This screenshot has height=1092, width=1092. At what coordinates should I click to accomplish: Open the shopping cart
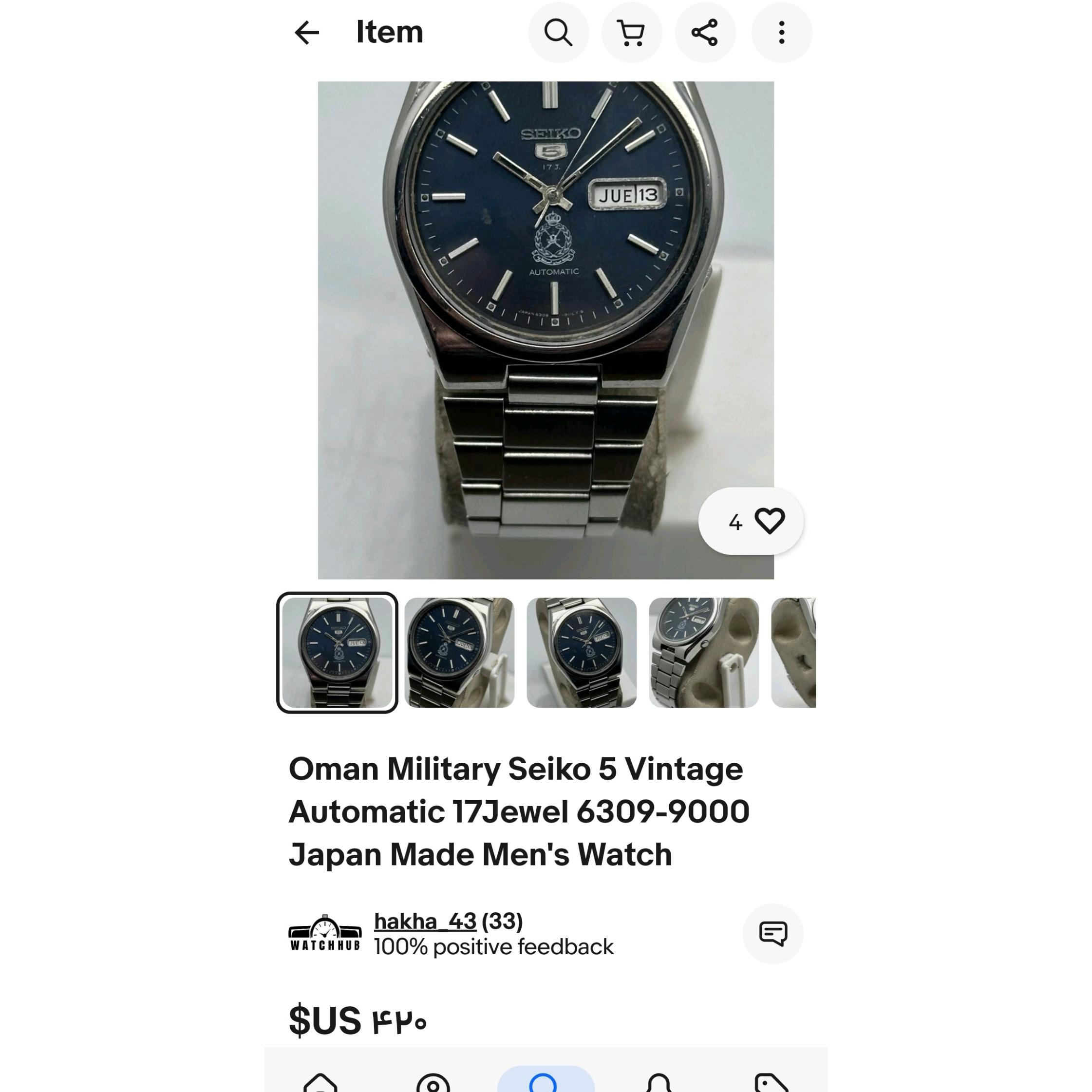coord(631,32)
